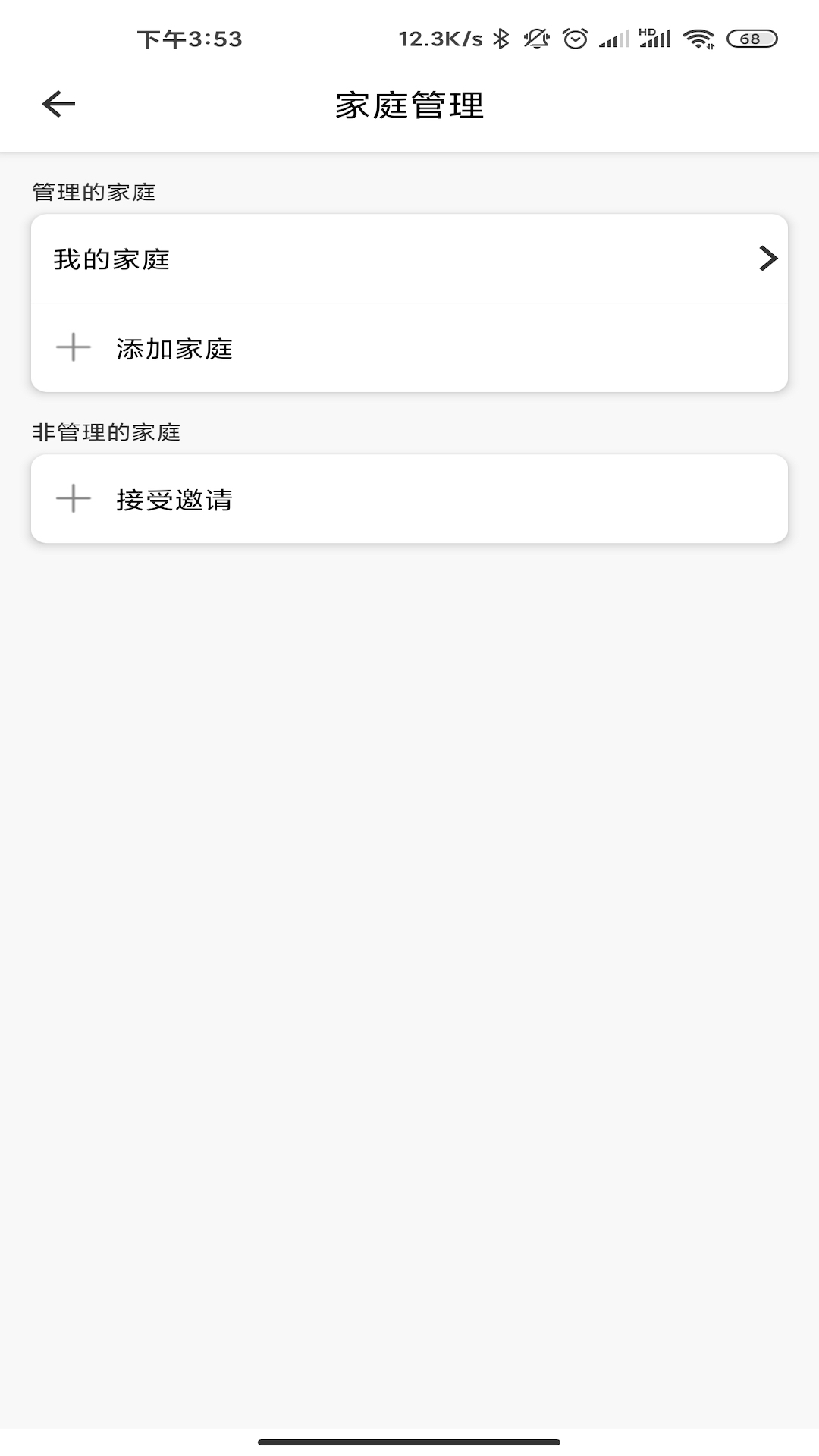Viewport: 819px width, 1456px height.
Task: Tap the cellular signal bars icon
Action: [x=614, y=39]
